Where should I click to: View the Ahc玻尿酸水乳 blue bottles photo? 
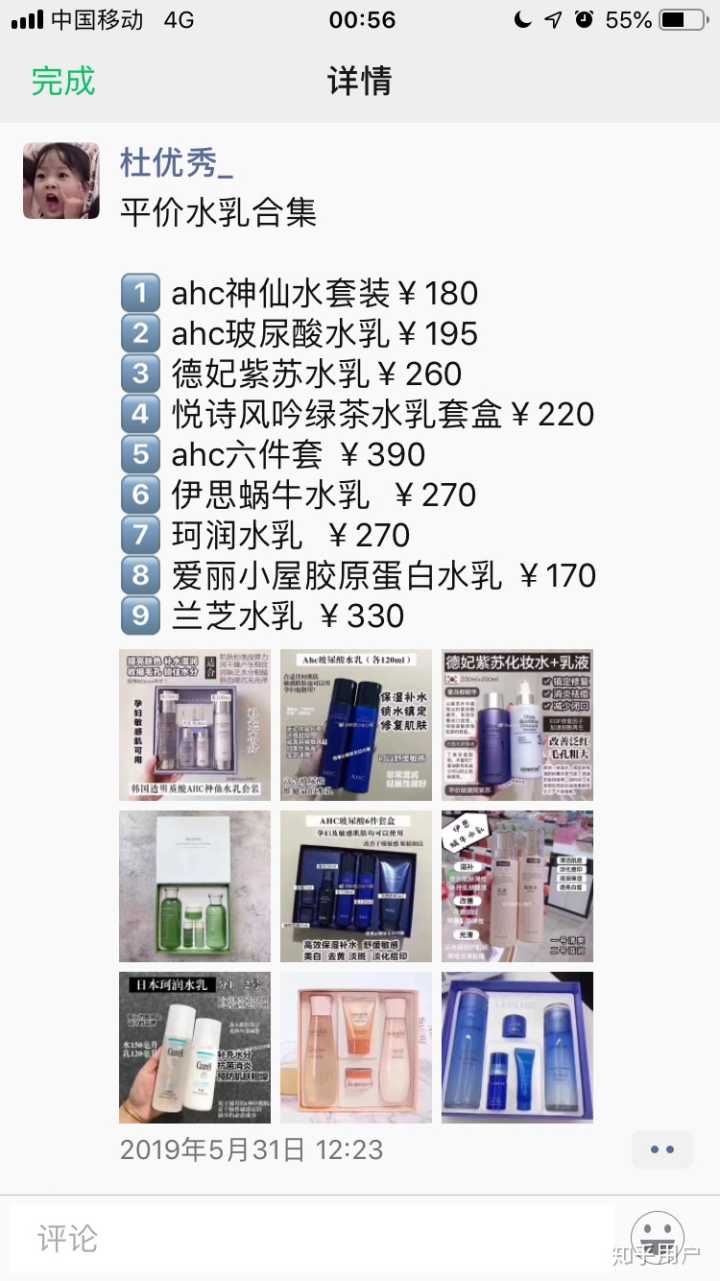pos(356,724)
